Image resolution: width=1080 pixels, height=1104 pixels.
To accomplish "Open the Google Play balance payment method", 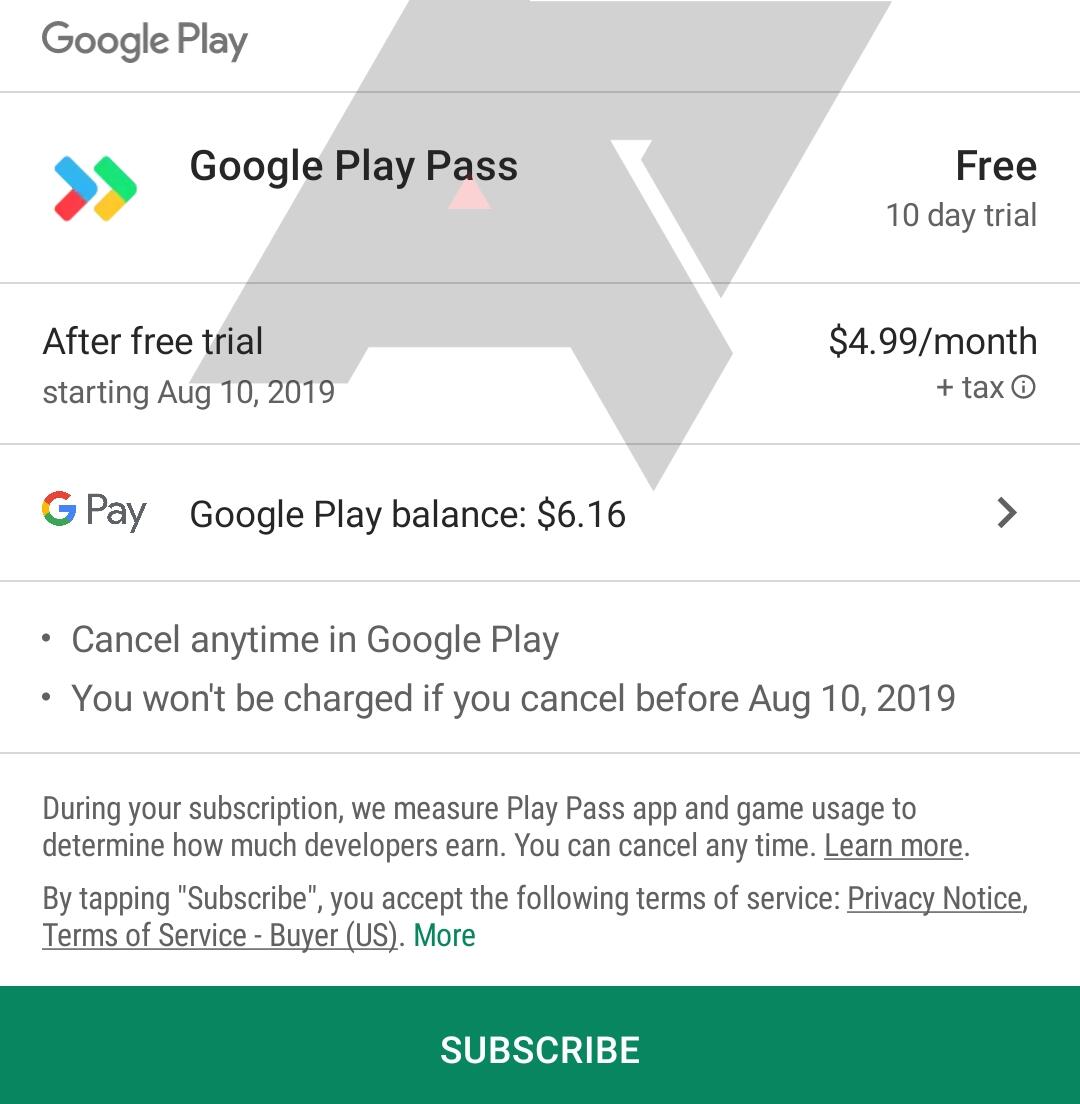I will point(540,513).
